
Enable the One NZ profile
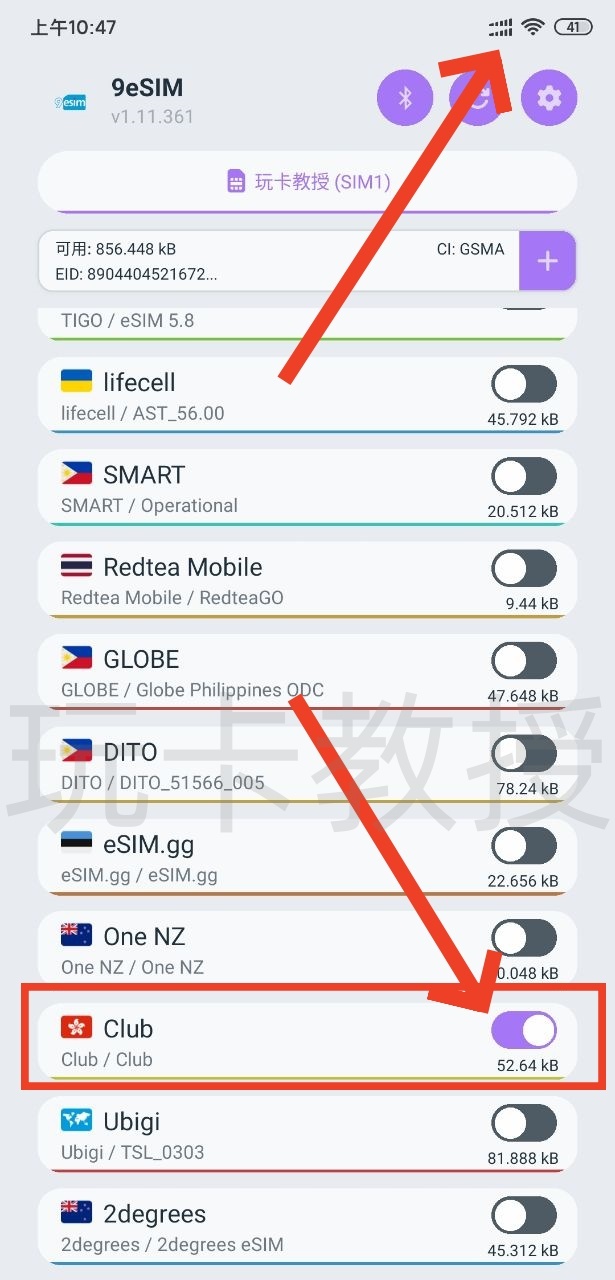[x=524, y=938]
